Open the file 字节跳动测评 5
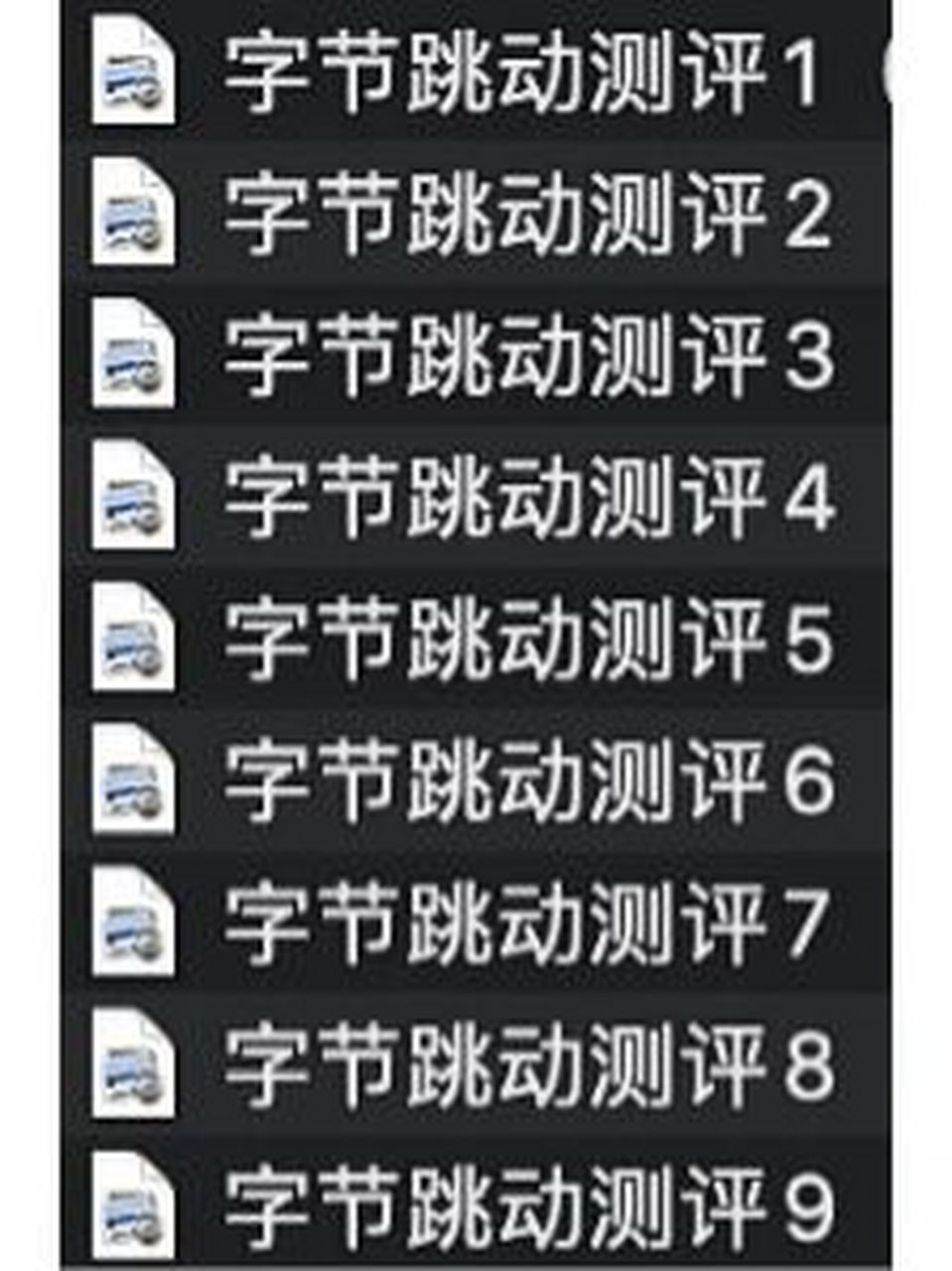952x1271 pixels. click(x=526, y=640)
